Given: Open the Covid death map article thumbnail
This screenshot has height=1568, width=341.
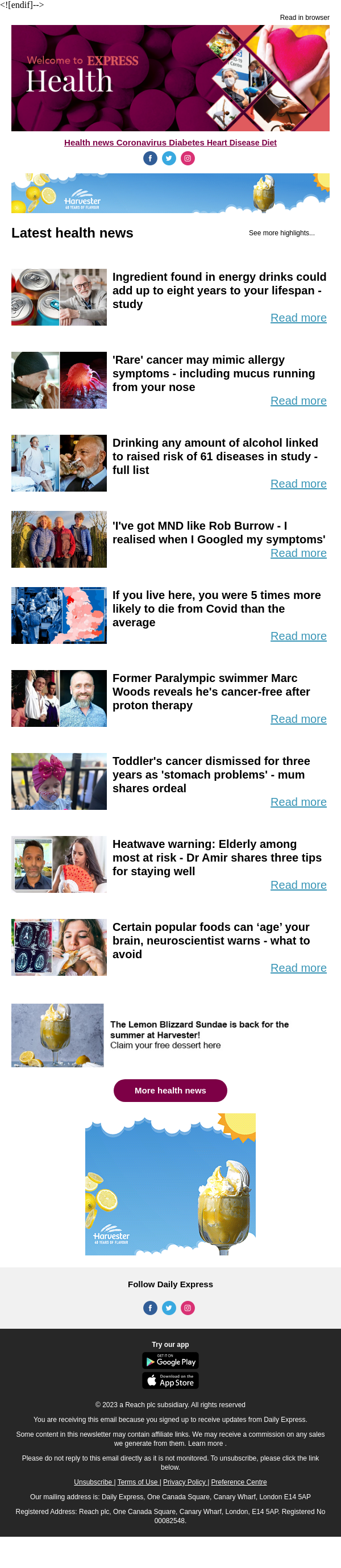Looking at the screenshot, I should pos(59,615).
